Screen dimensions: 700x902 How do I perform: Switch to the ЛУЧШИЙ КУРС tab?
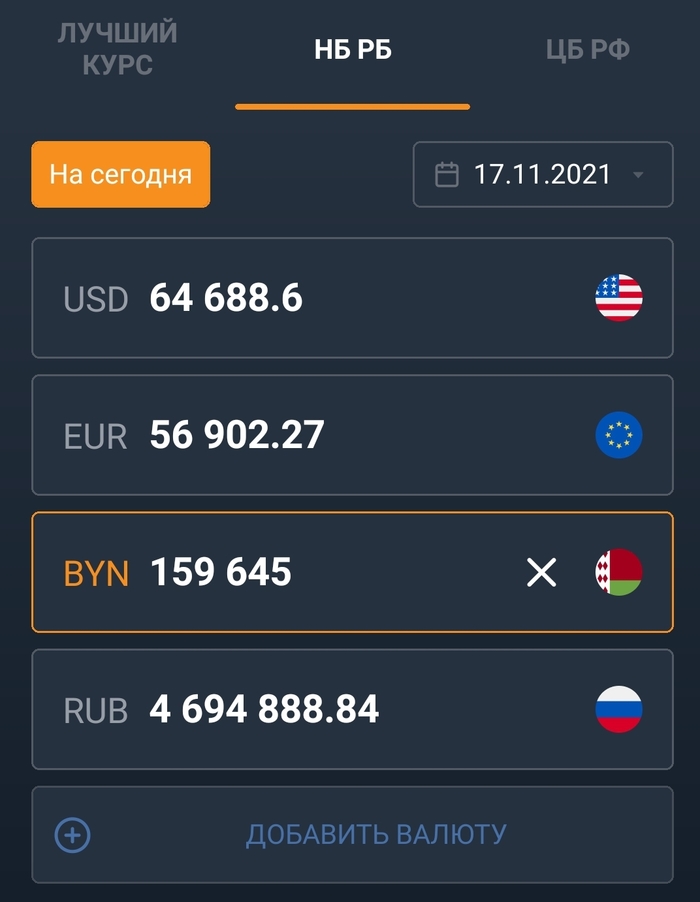pyautogui.click(x=117, y=48)
